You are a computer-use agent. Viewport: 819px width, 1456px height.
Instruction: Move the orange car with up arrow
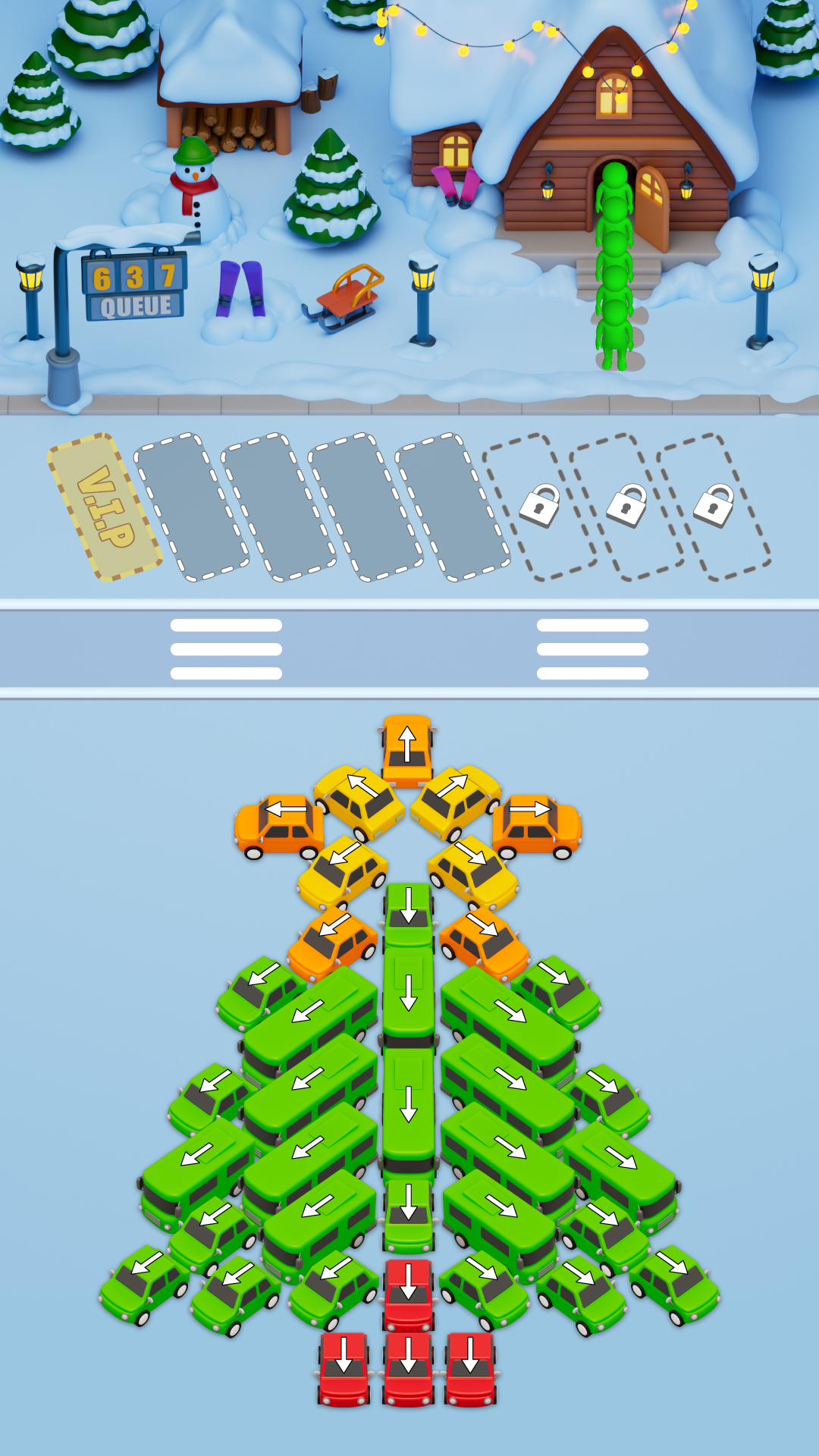click(x=407, y=749)
